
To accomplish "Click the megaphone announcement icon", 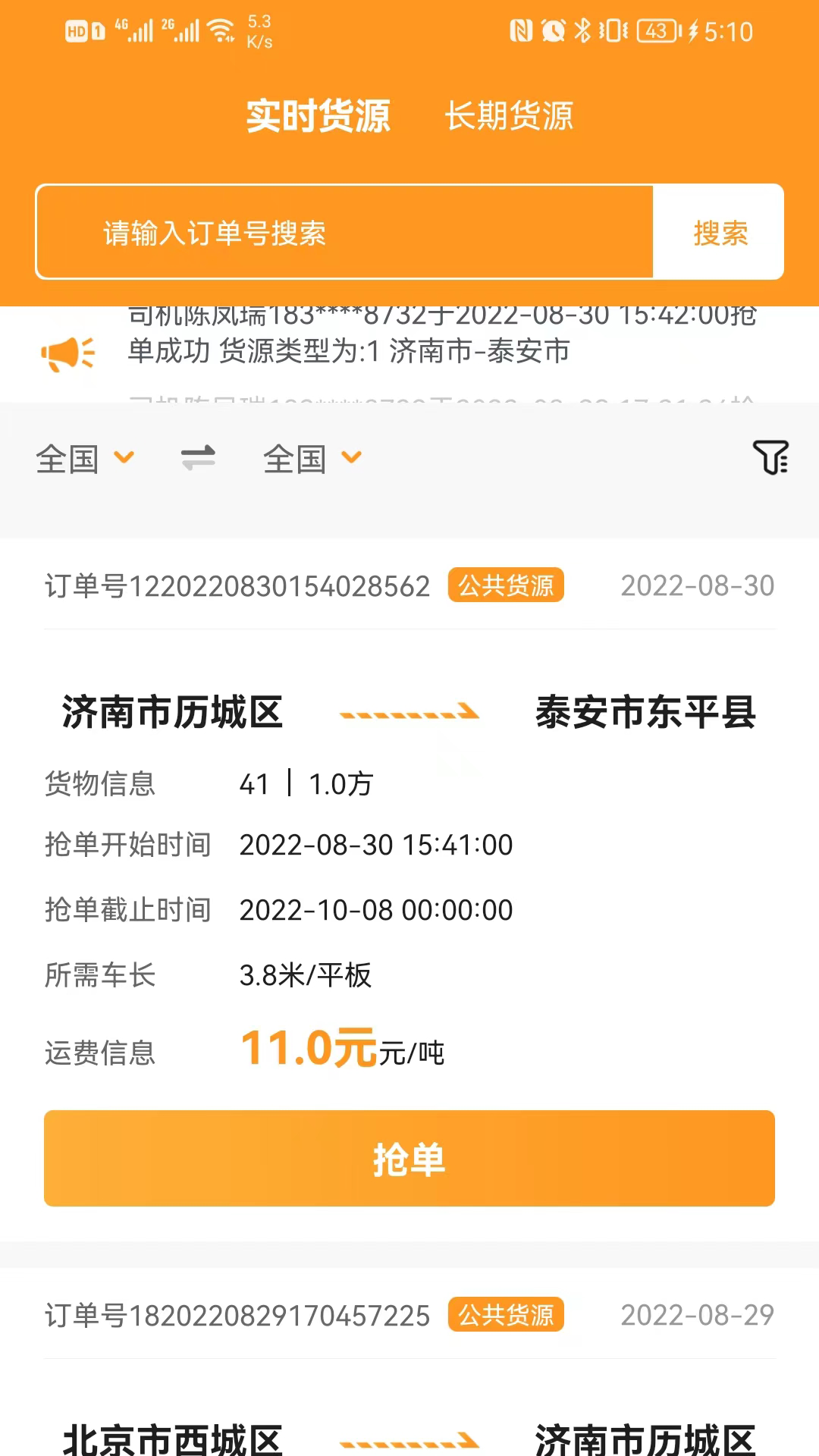I will [x=68, y=351].
